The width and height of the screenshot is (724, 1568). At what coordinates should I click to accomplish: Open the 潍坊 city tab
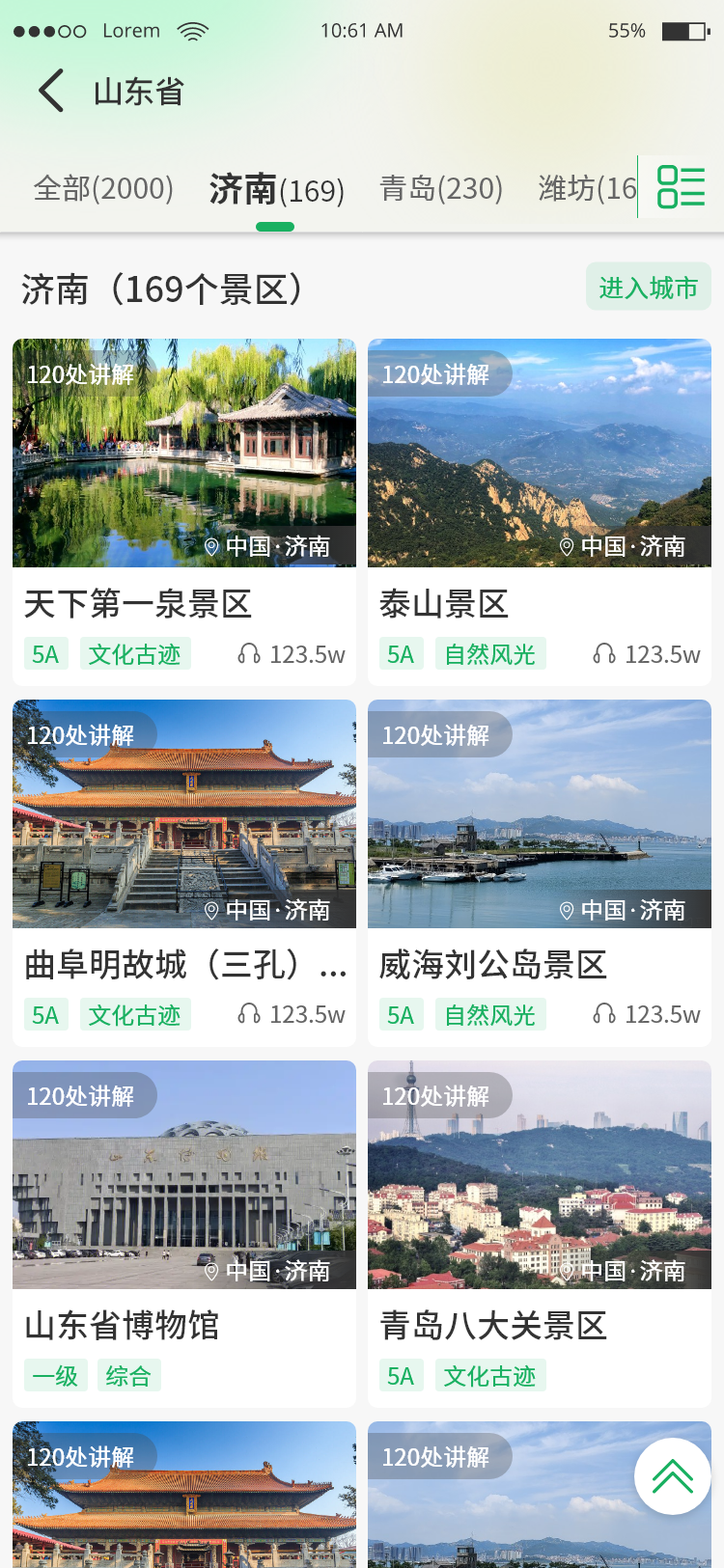coord(587,188)
